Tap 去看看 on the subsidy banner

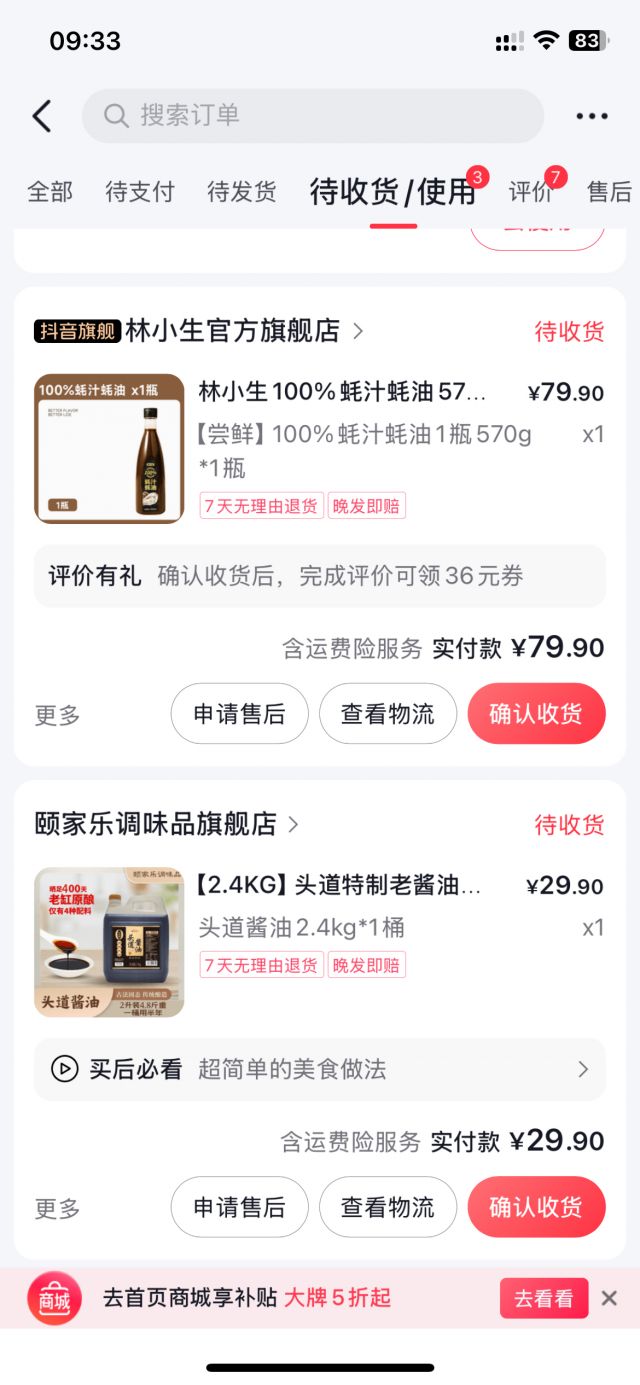(544, 1298)
